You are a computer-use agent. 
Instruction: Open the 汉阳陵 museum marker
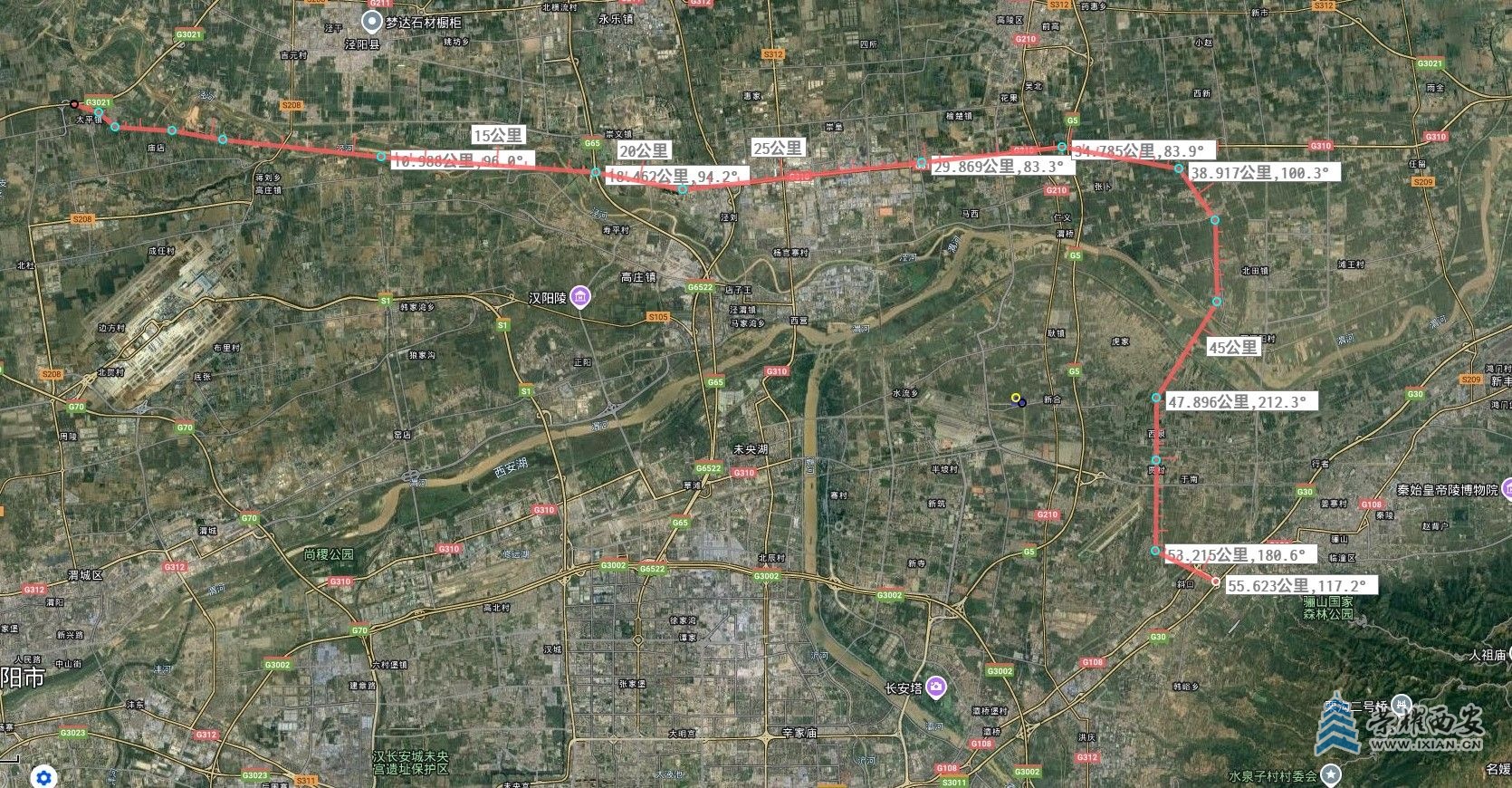click(581, 296)
